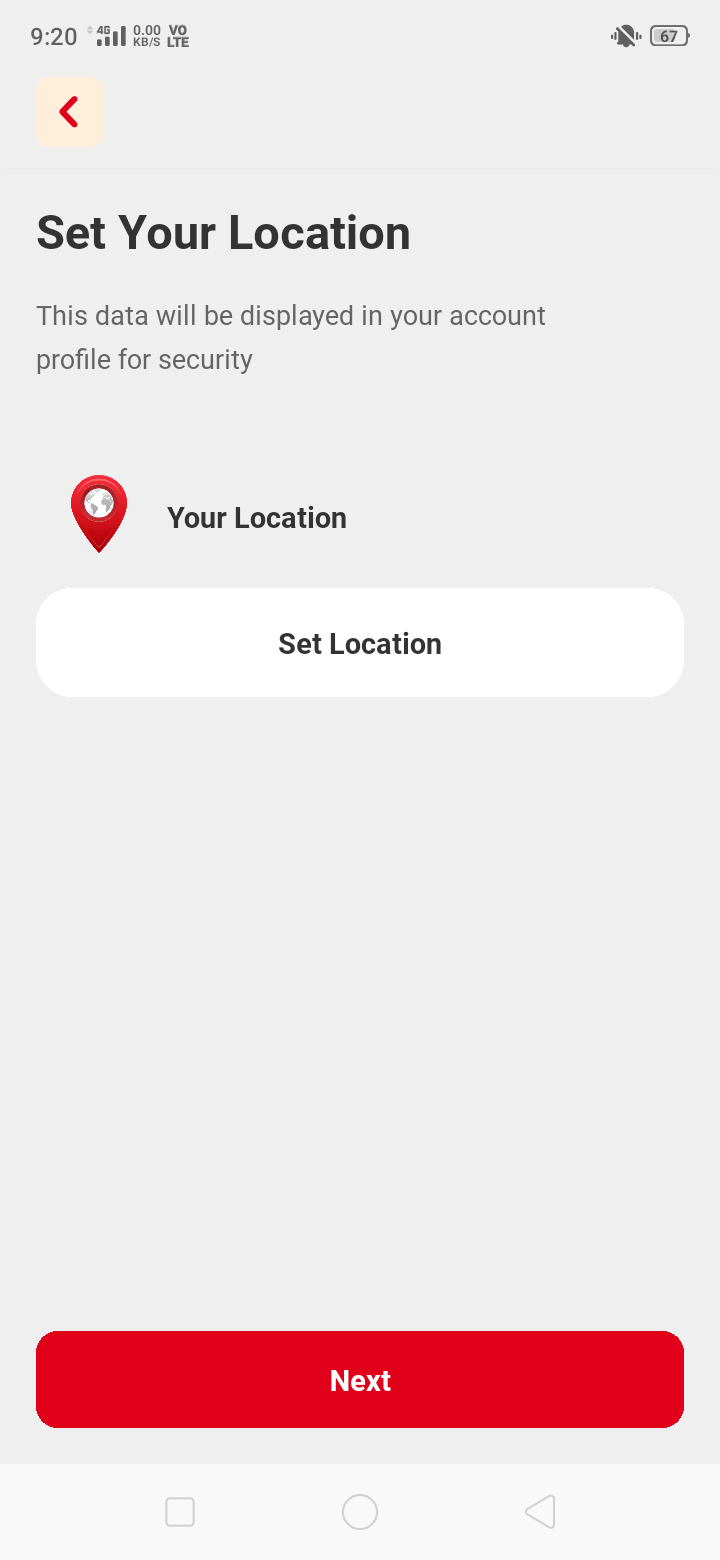Tap the Set Location button
Image resolution: width=720 pixels, height=1560 pixels.
point(360,643)
